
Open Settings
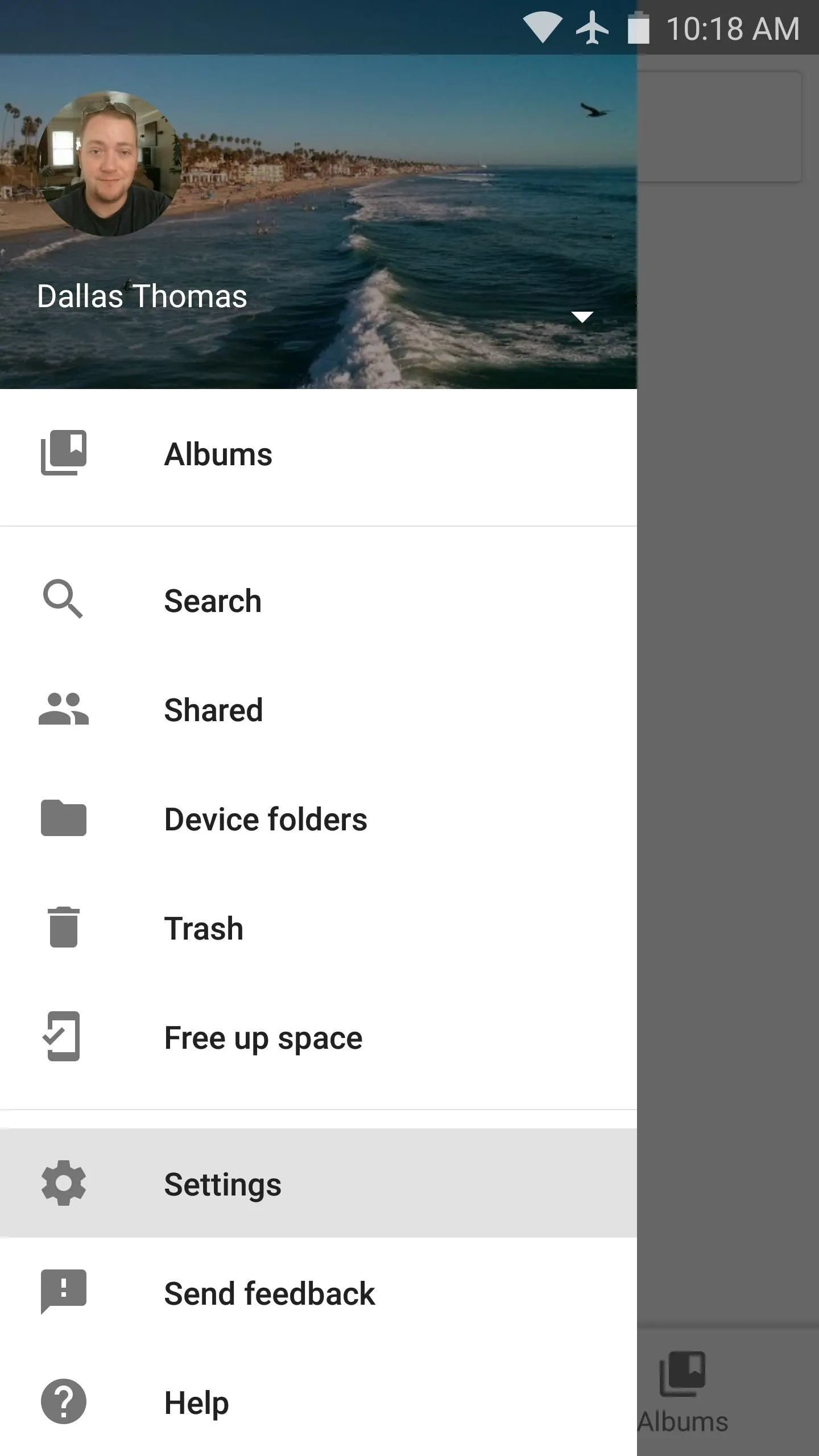click(x=318, y=1184)
